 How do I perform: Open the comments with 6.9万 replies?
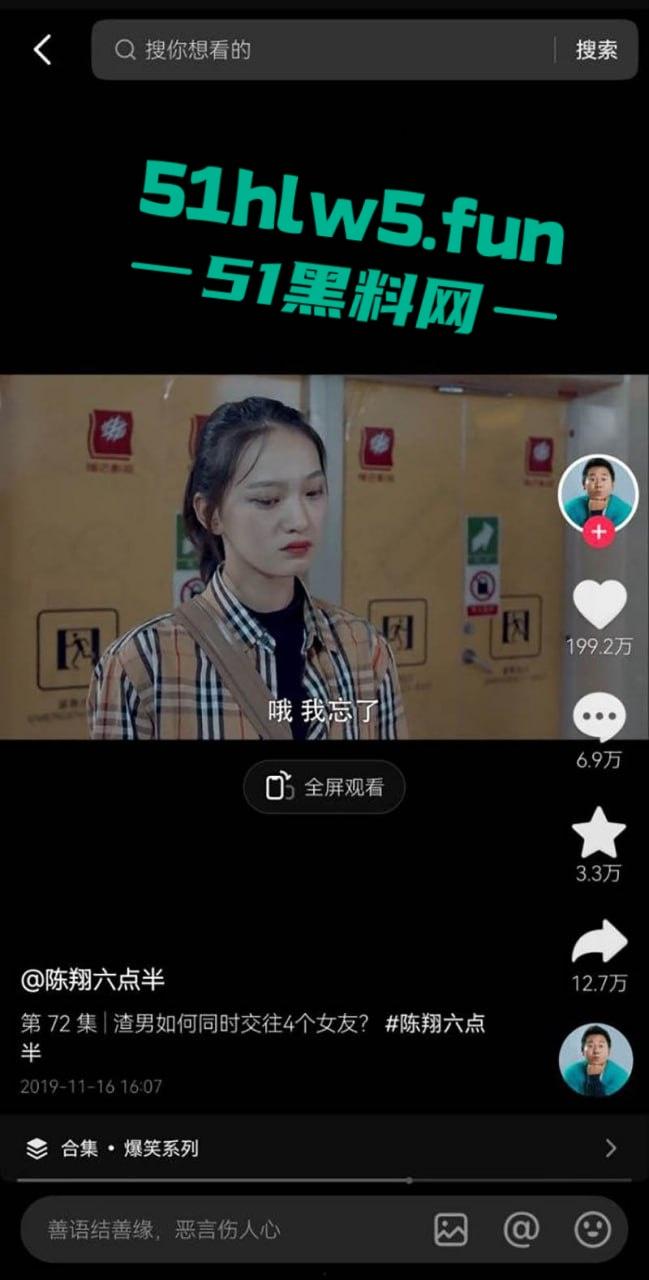(599, 718)
